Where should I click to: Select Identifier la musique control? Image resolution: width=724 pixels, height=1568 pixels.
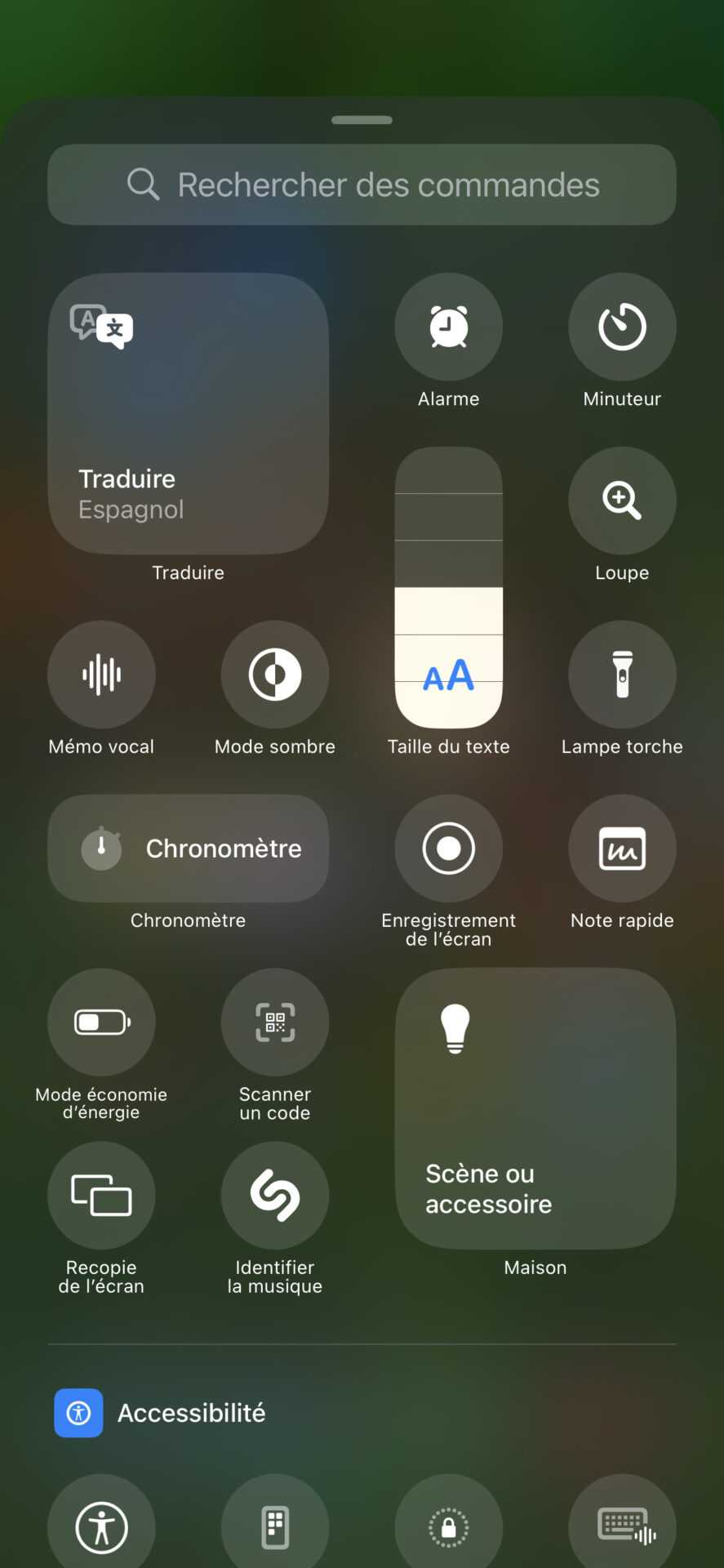[275, 1196]
